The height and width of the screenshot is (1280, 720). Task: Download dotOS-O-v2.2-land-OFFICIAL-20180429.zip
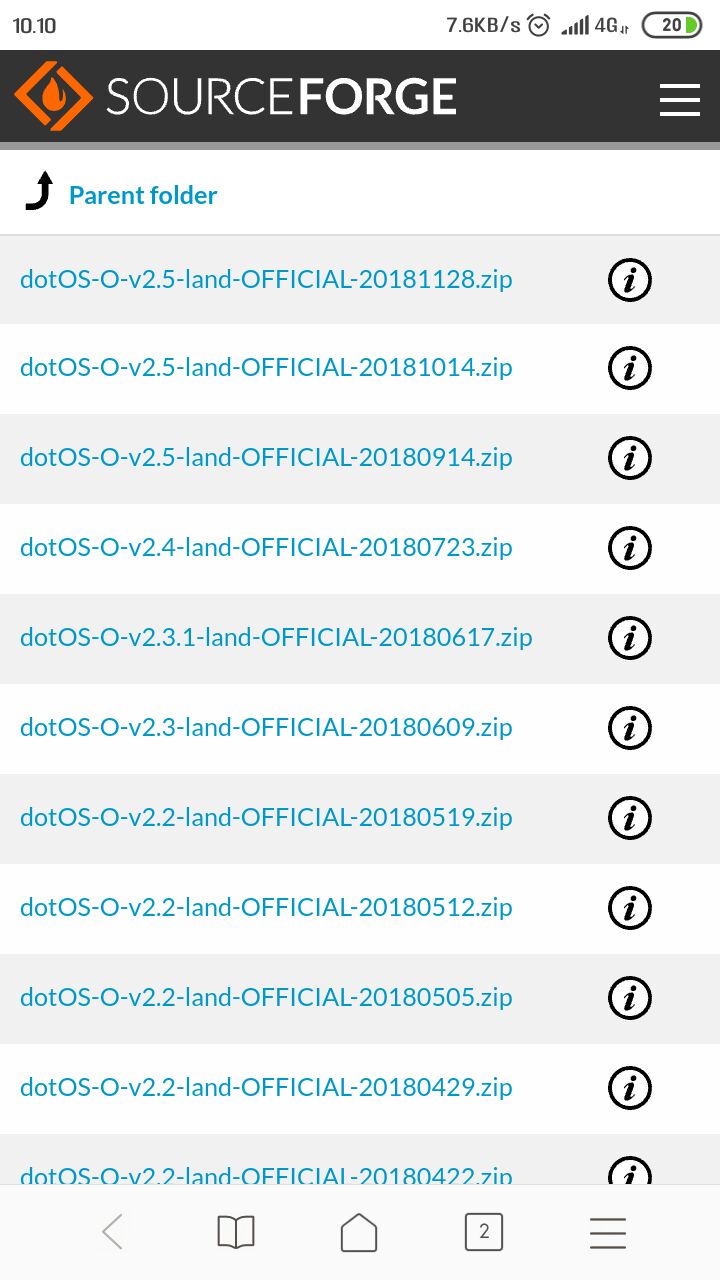pos(266,1087)
